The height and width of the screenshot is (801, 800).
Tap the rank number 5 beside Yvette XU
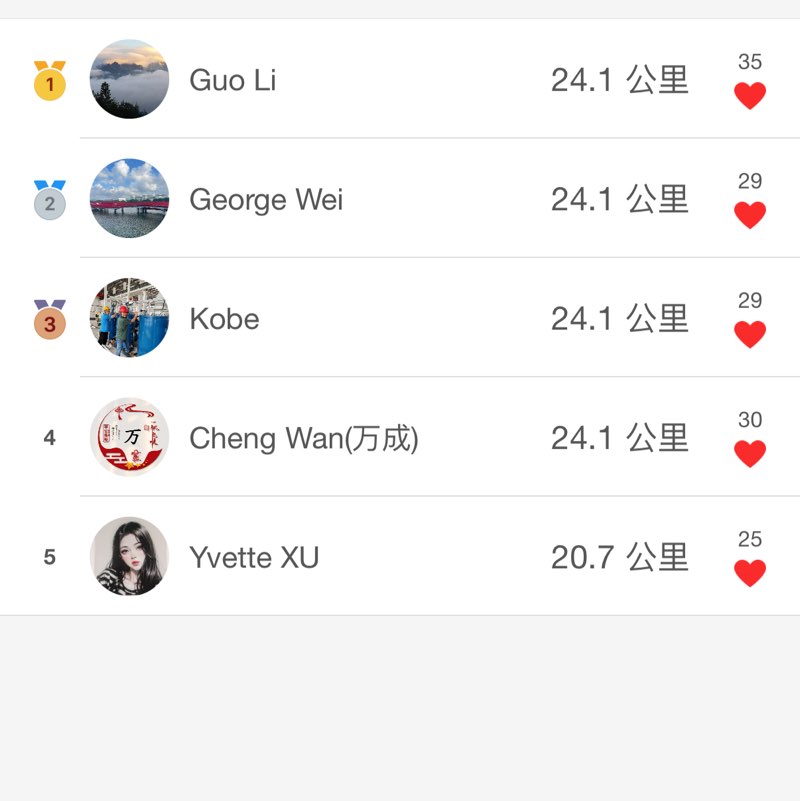click(x=49, y=556)
